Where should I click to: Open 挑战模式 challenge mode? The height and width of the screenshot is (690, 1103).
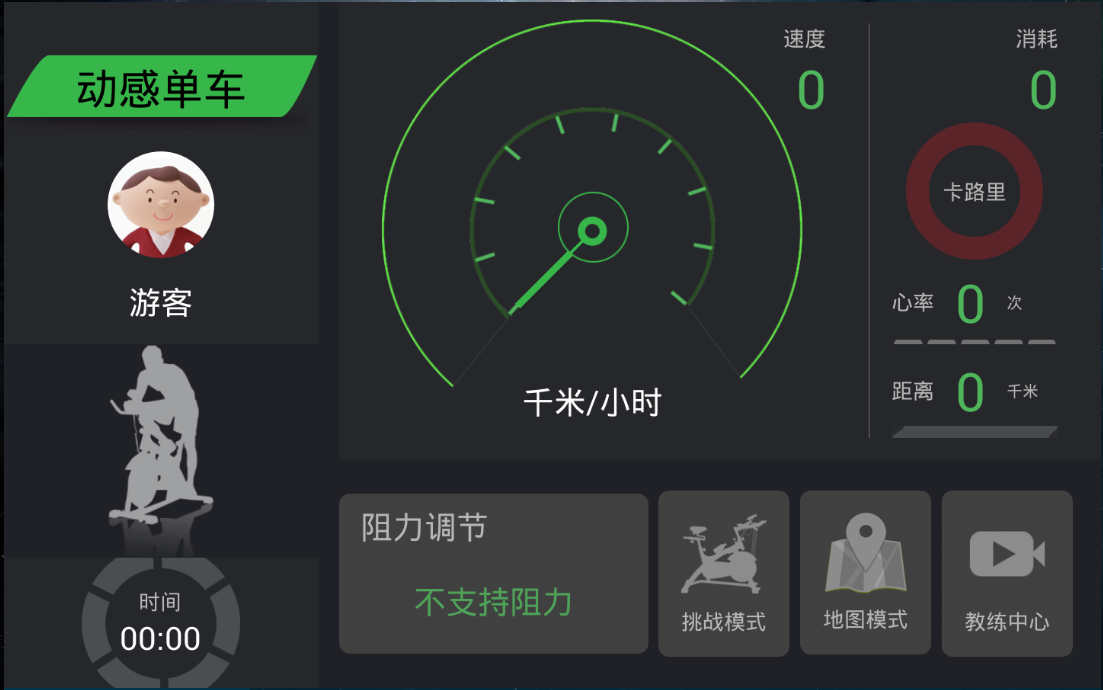[723, 573]
